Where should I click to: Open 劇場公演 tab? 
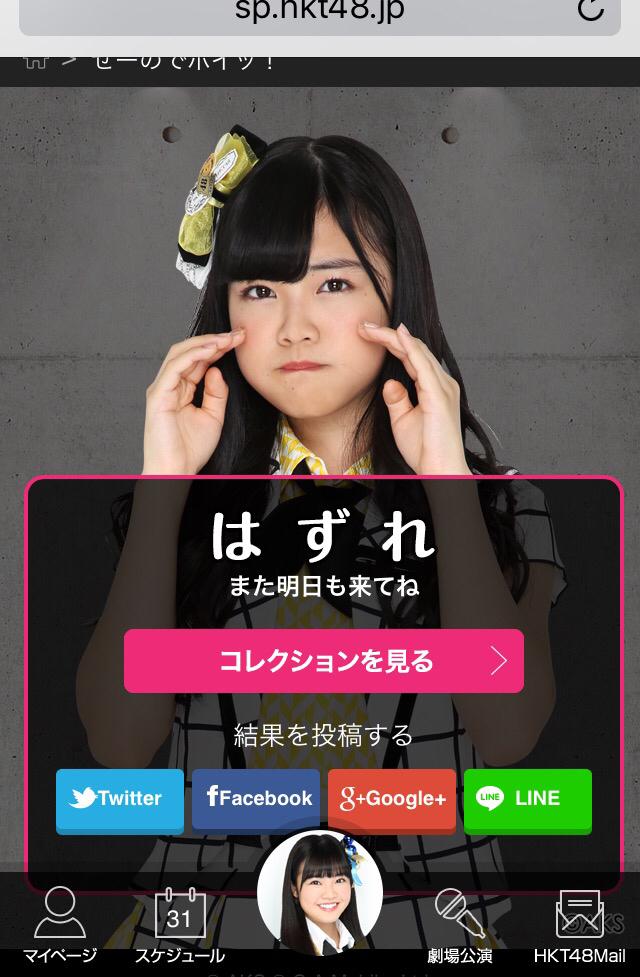click(460, 925)
